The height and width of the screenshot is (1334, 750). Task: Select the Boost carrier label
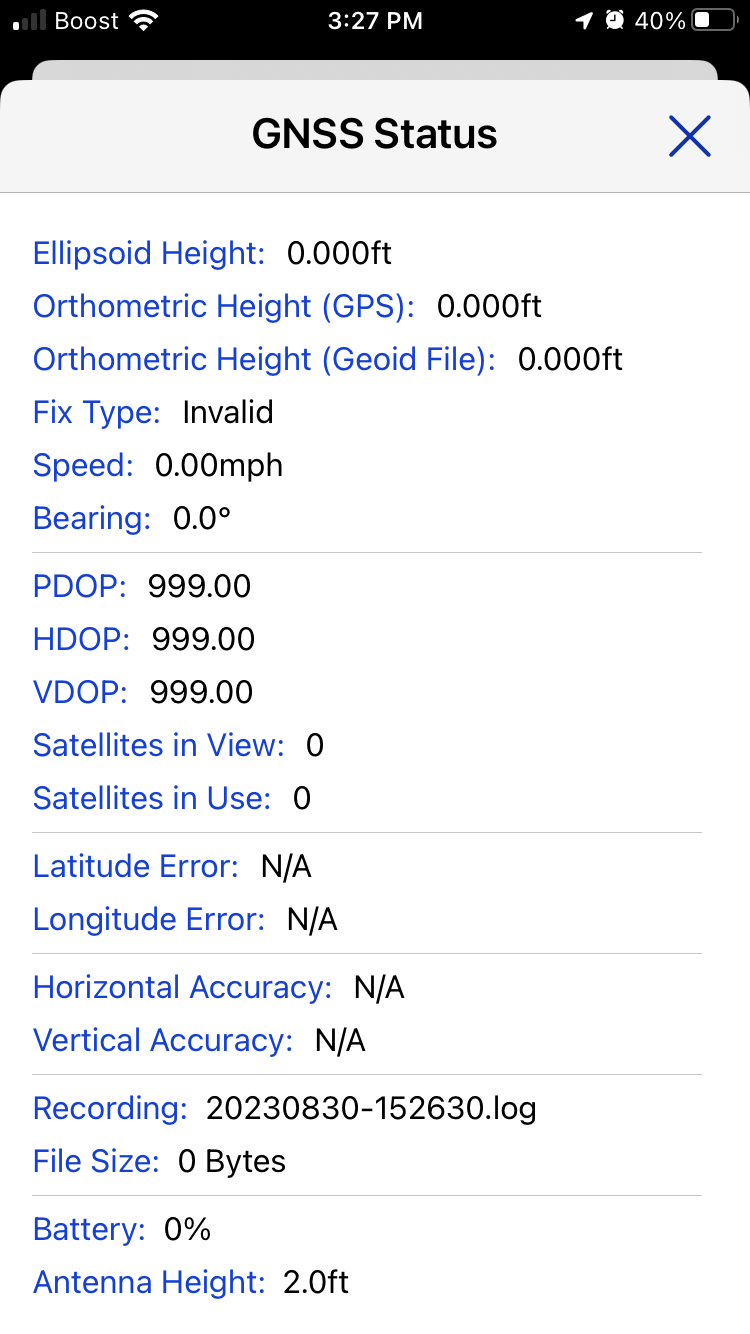click(x=89, y=19)
